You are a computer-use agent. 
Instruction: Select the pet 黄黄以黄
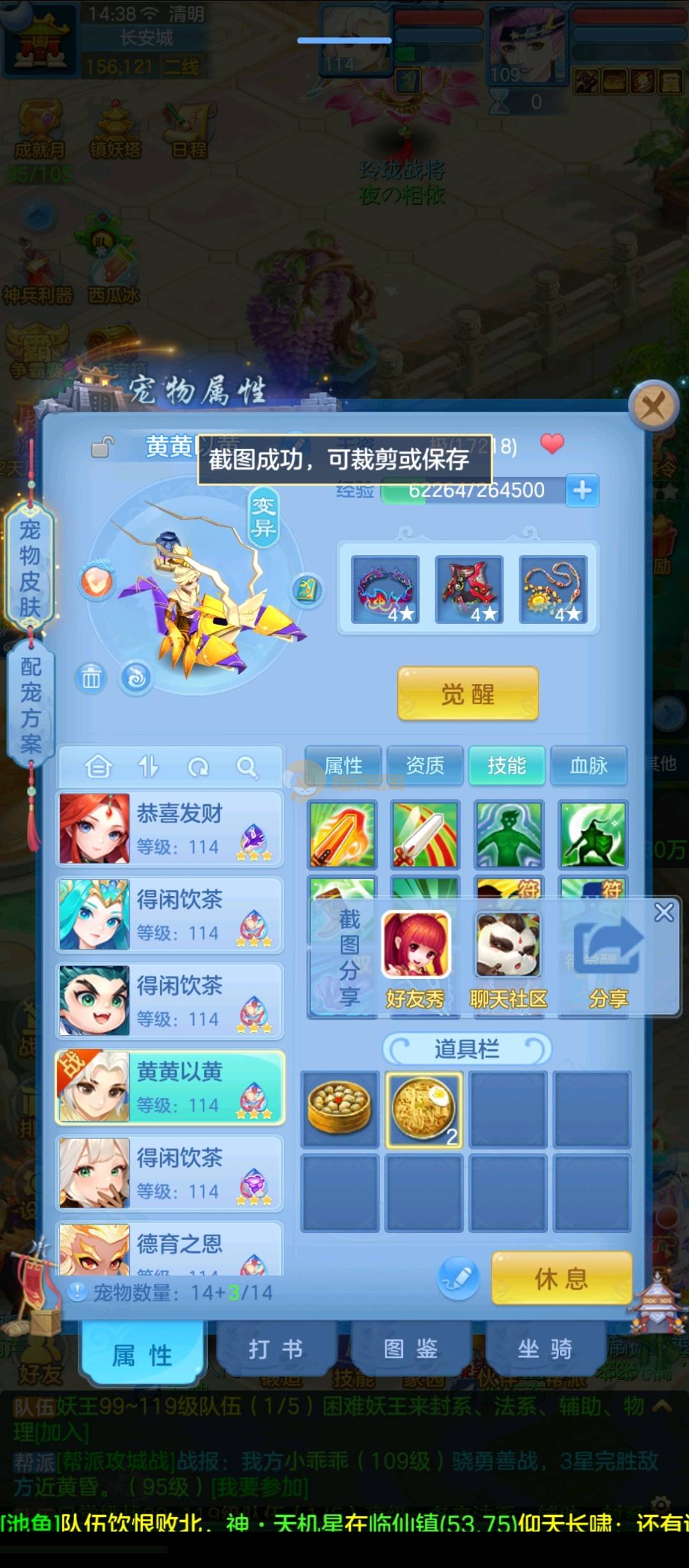tap(170, 1087)
